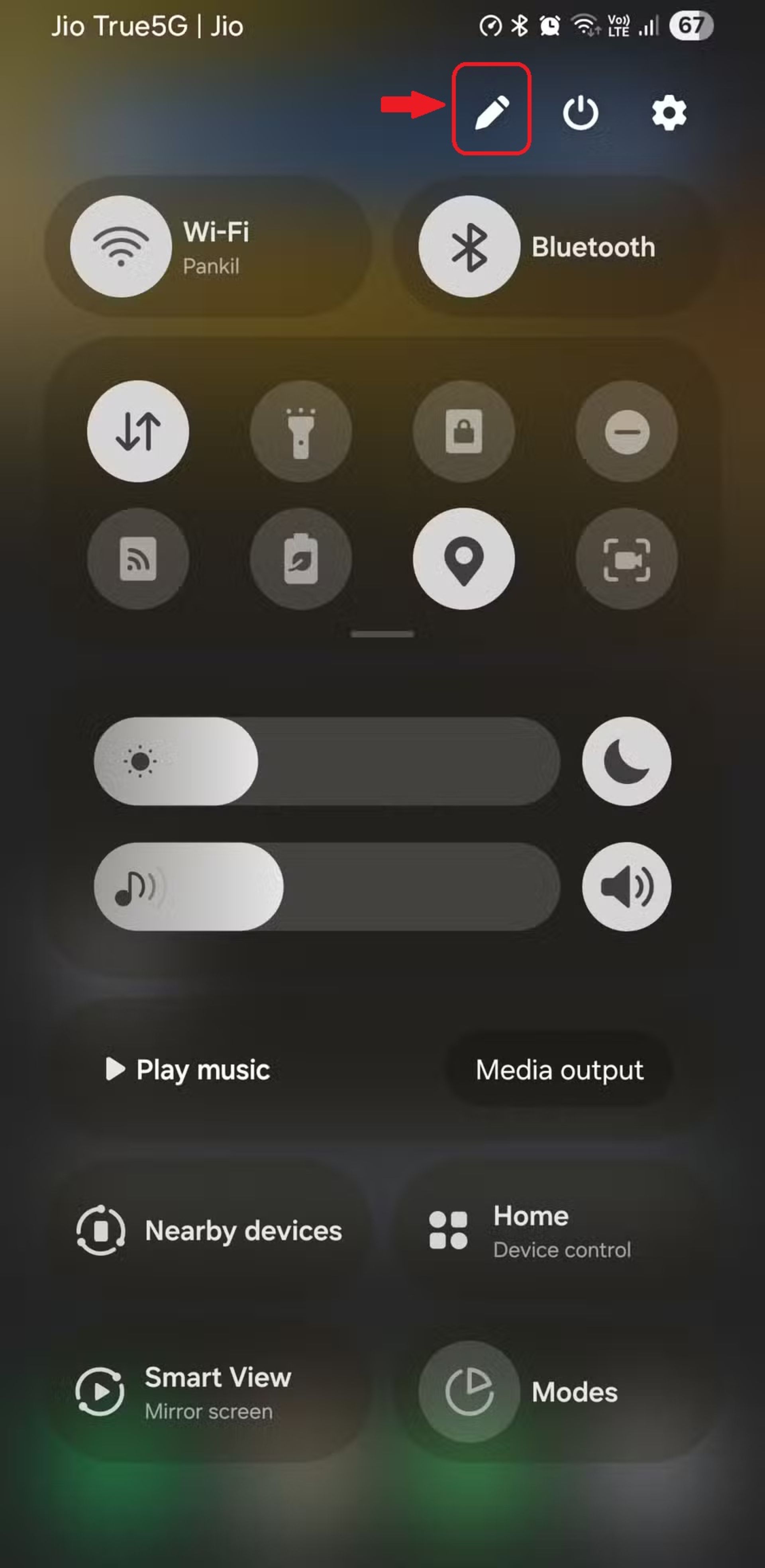Open Nearby devices
Viewport: 765px width, 1568px height.
(209, 1231)
